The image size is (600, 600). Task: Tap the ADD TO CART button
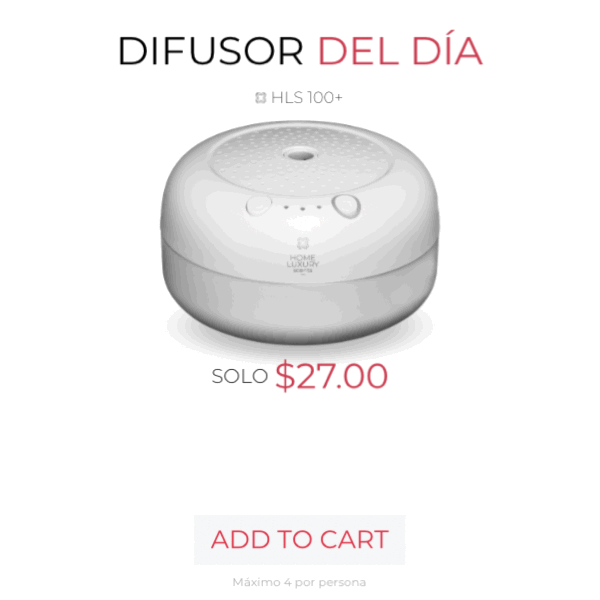[x=299, y=540]
